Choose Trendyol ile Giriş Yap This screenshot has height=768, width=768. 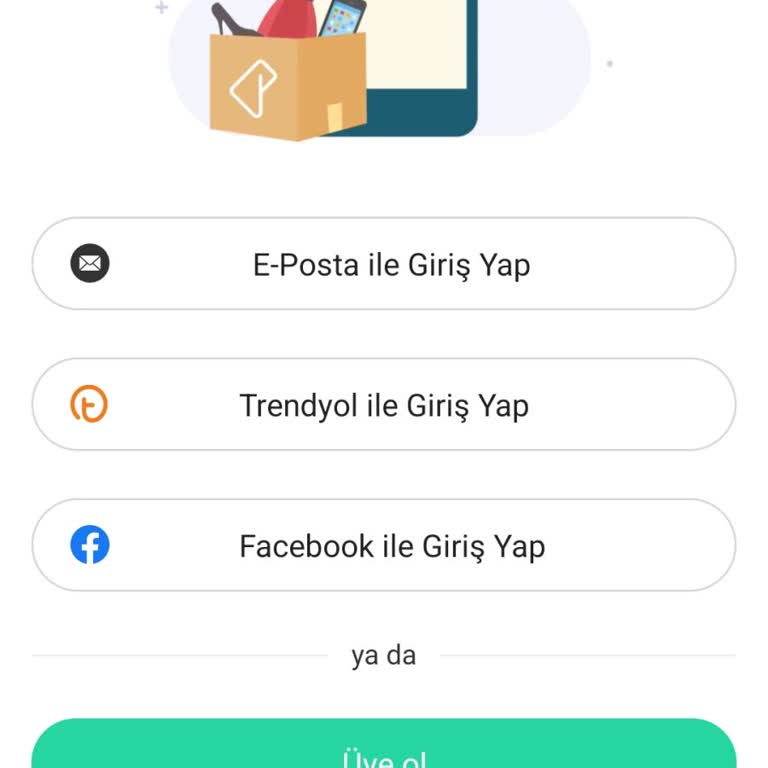[384, 405]
